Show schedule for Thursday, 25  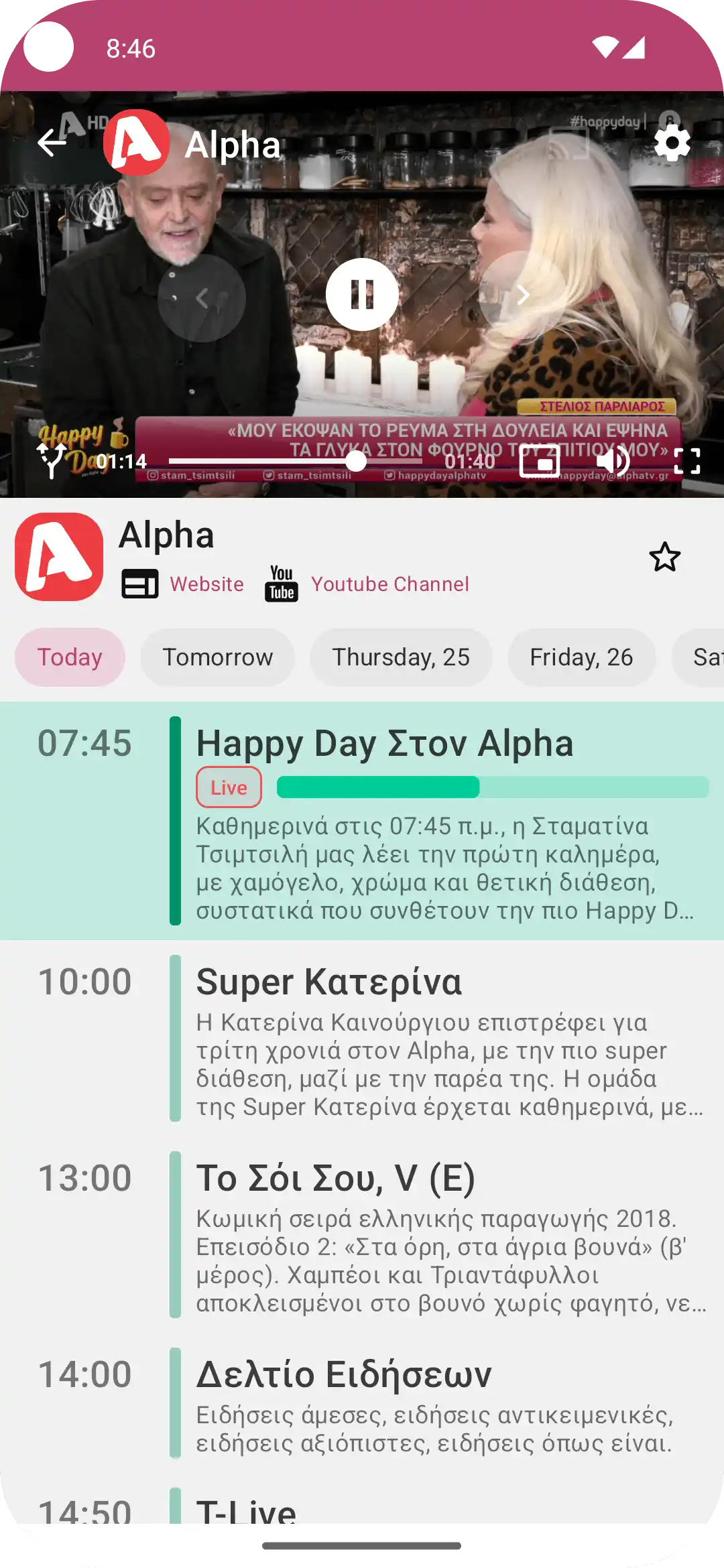(x=400, y=657)
